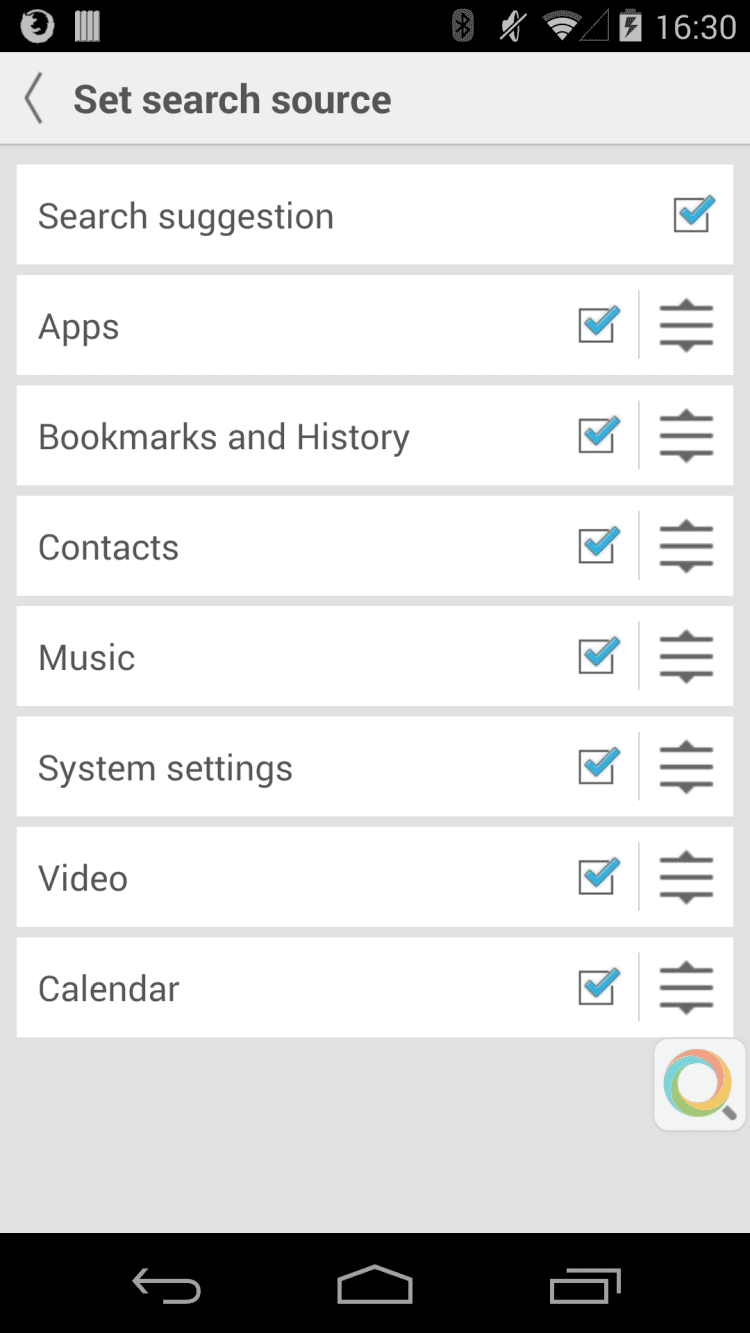Viewport: 750px width, 1333px height.
Task: Tap the Music row's reorder handle
Action: [x=686, y=657]
